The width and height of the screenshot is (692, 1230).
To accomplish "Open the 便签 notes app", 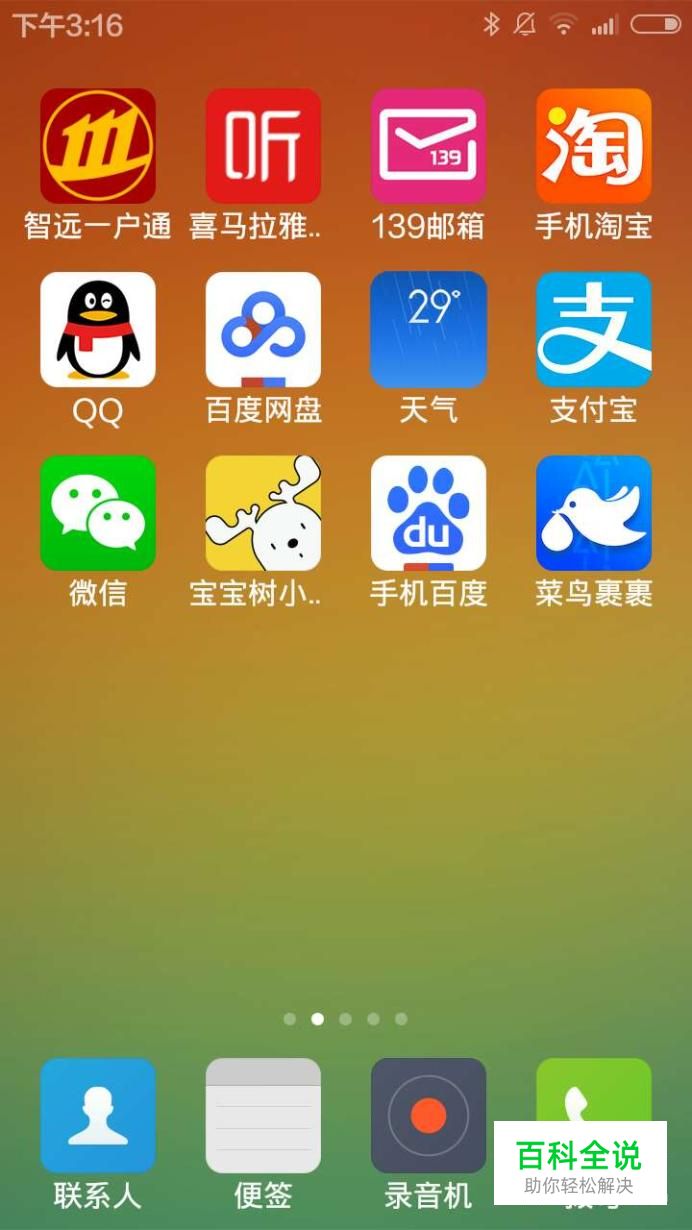I will click(x=263, y=1115).
